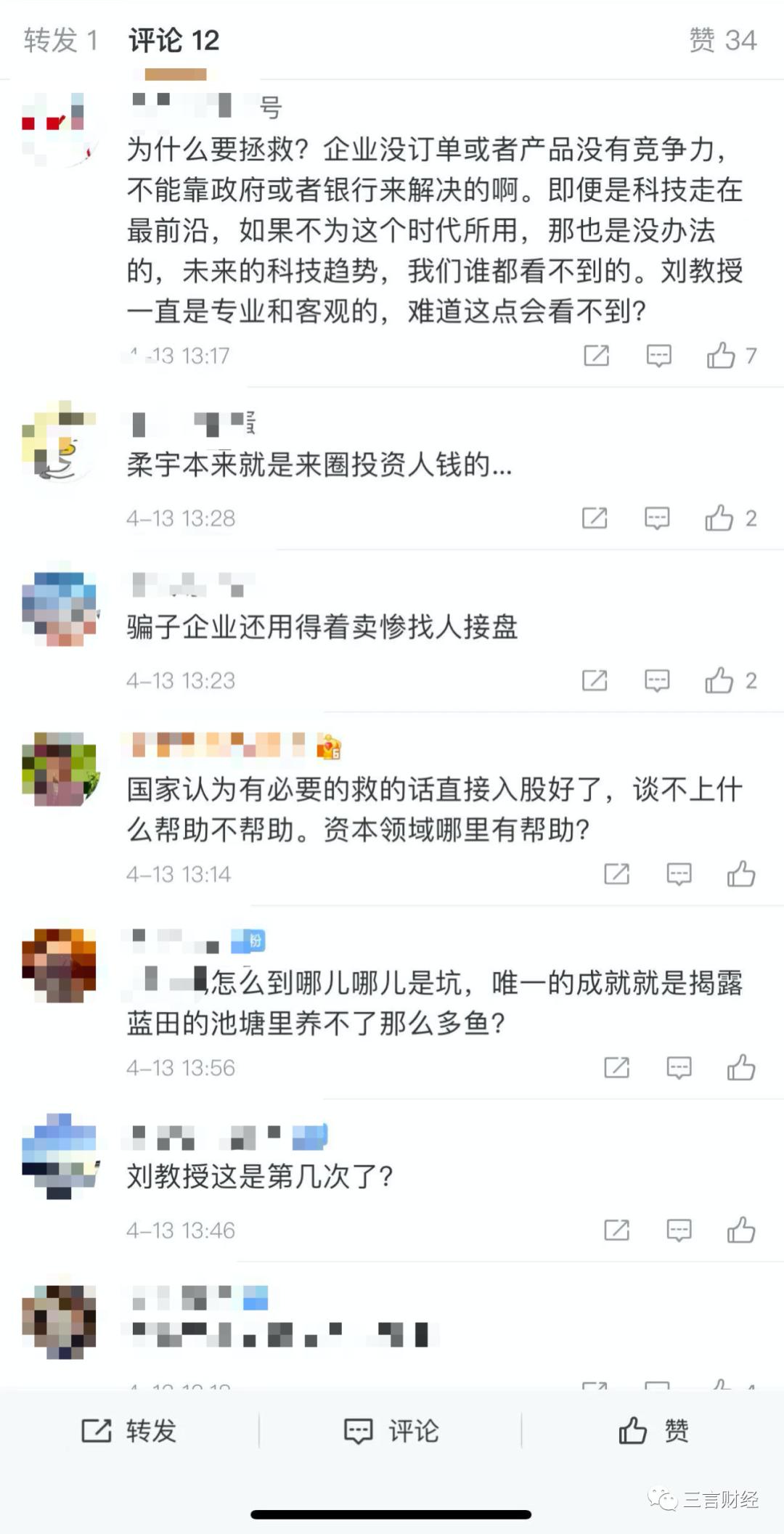Switch to the 转发 1 tab
784x1534 pixels.
(61, 40)
